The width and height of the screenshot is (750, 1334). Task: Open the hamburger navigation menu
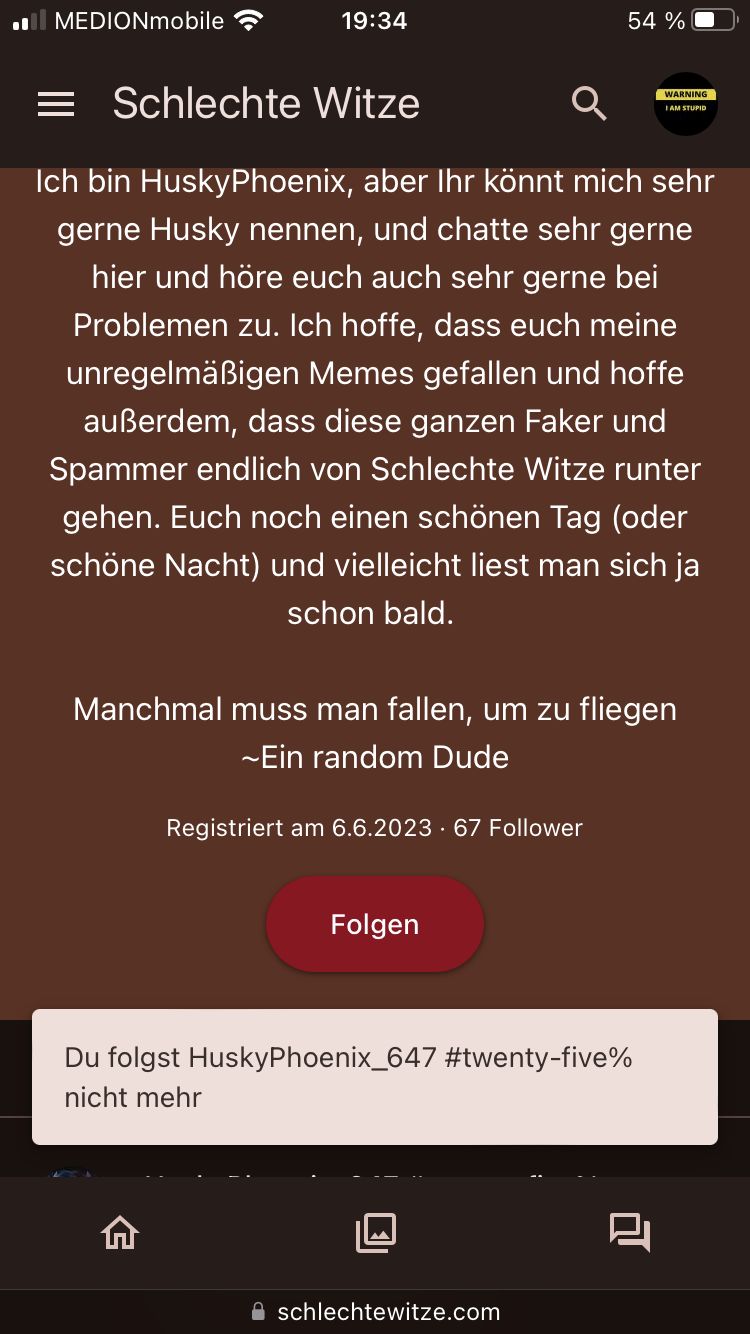click(x=56, y=104)
